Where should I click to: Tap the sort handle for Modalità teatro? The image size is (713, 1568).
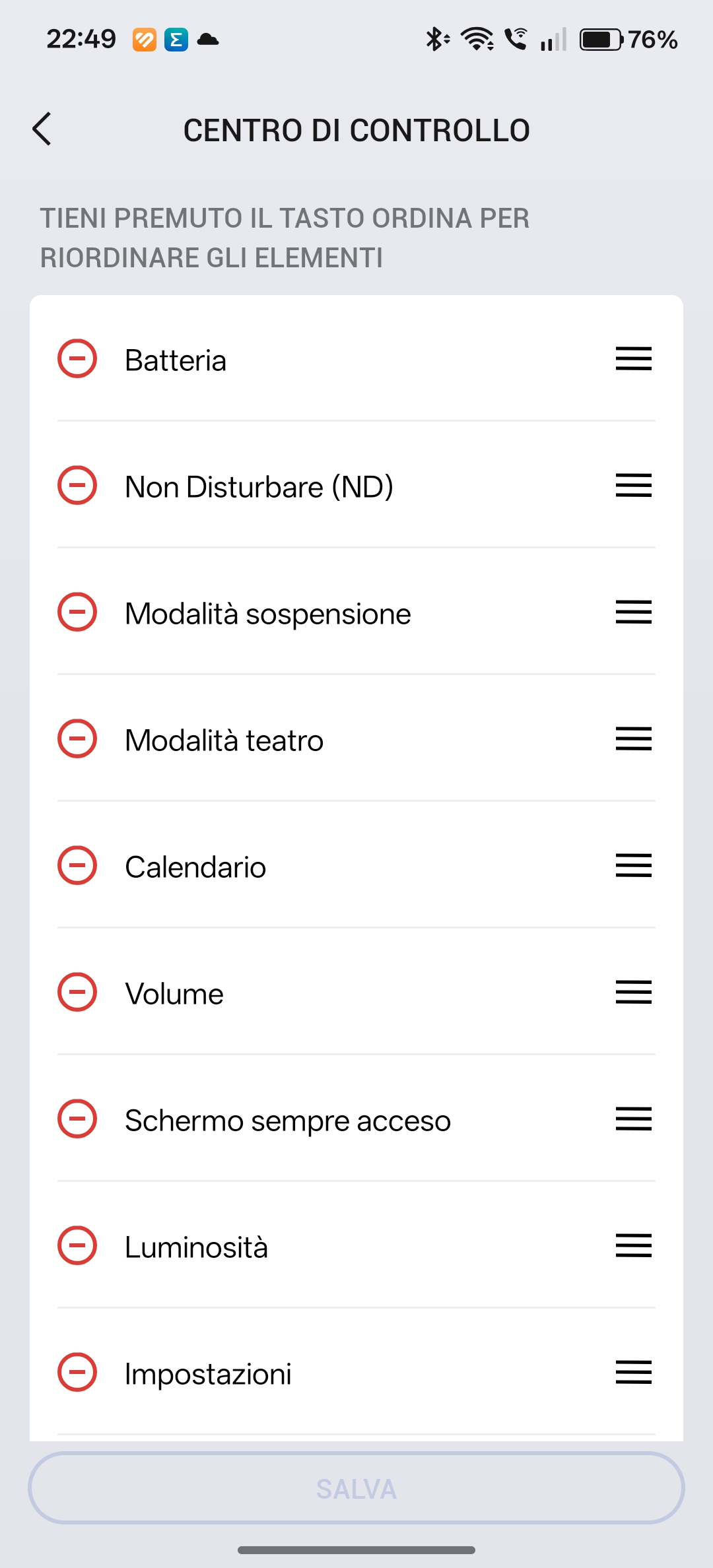(633, 739)
